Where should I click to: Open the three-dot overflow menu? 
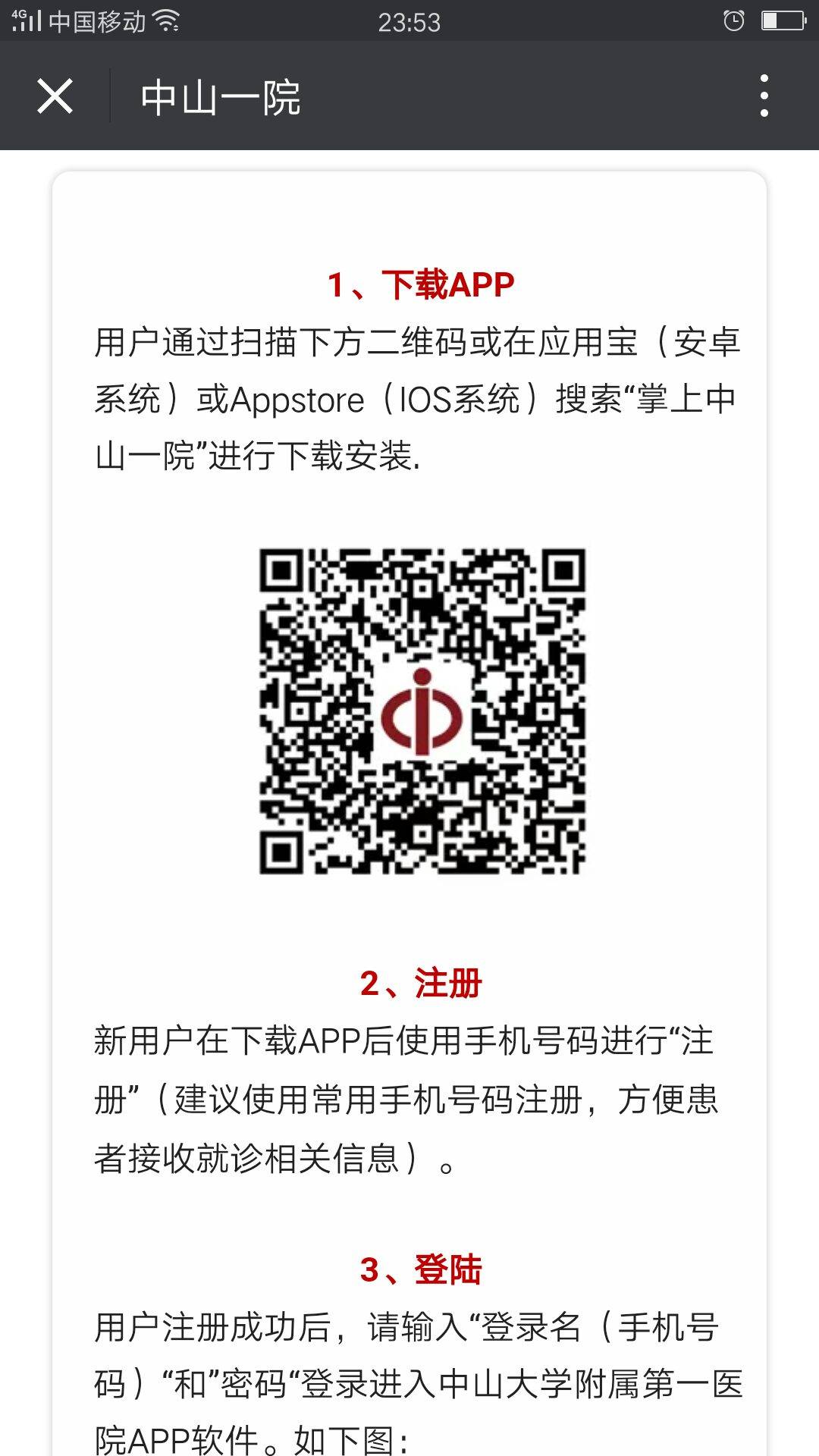point(764,96)
